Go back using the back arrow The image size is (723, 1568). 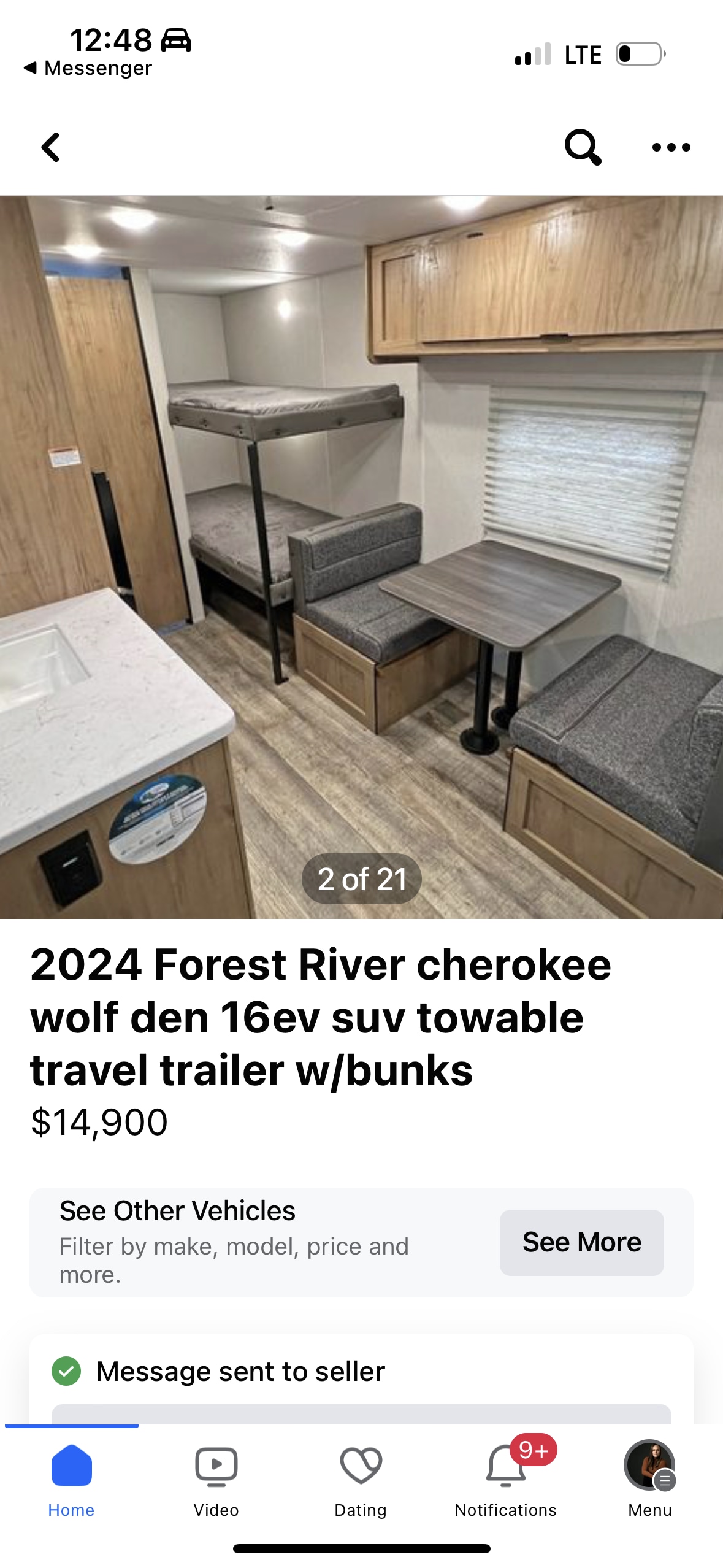point(52,147)
